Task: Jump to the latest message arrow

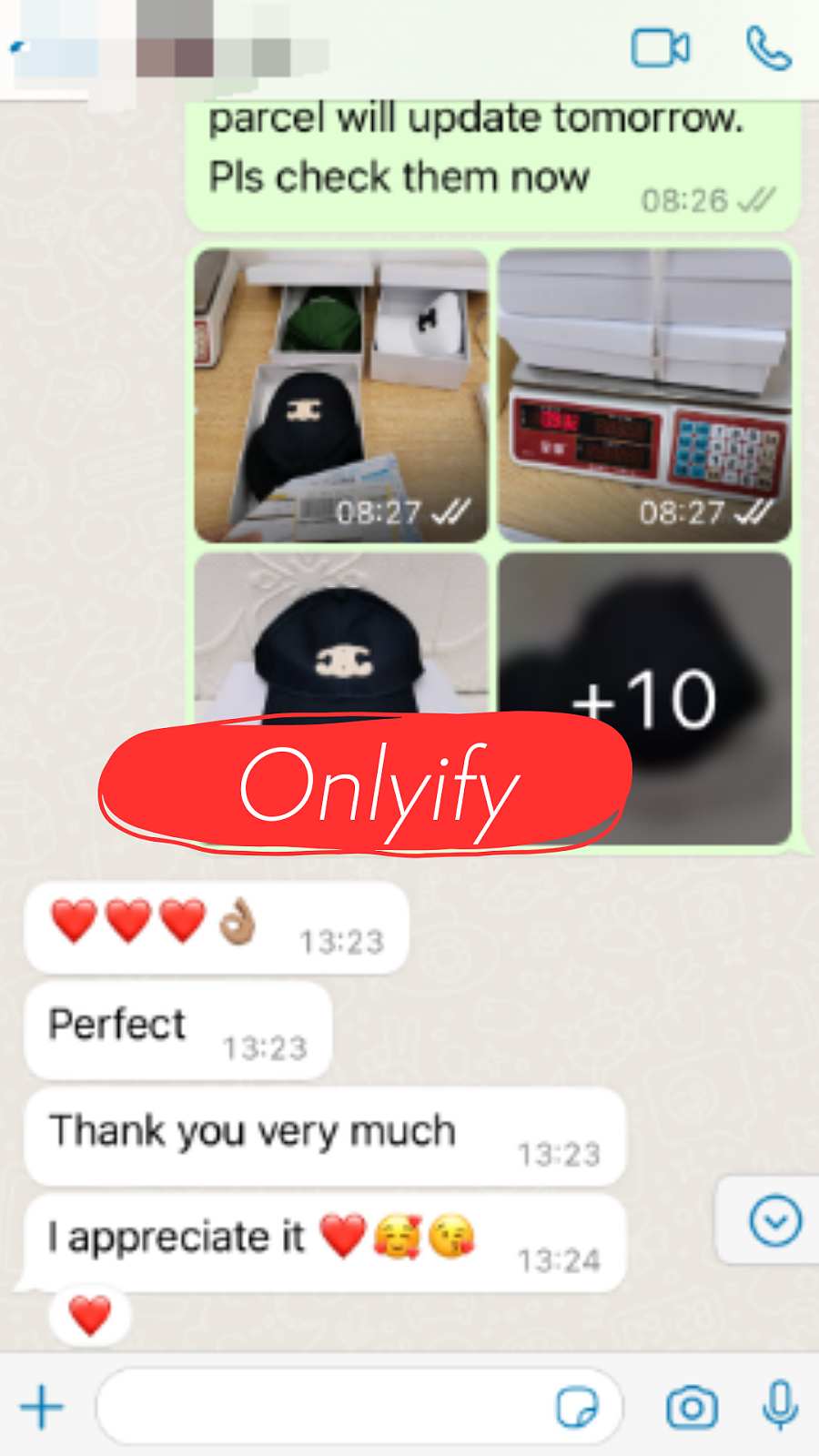Action: (775, 1220)
